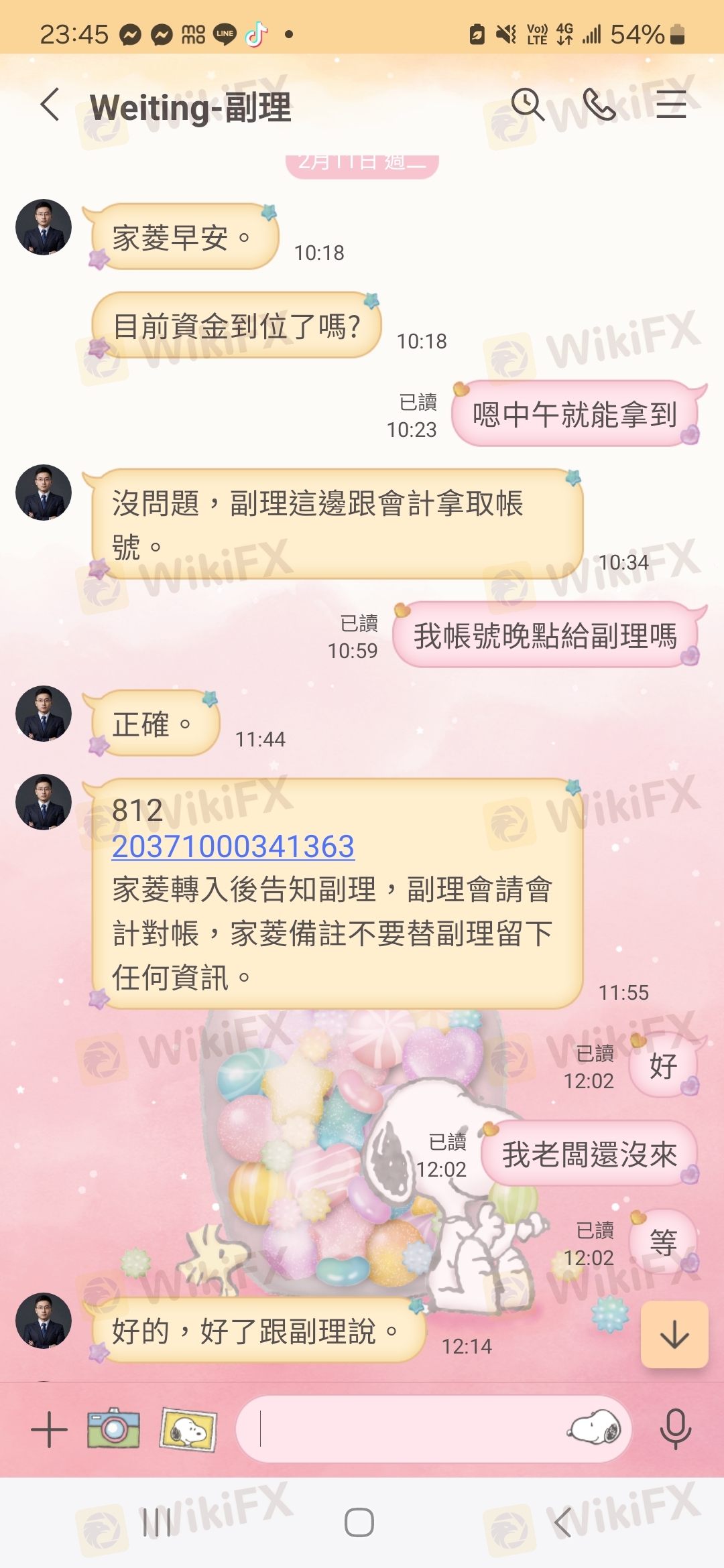
Task: Open the account number 20371000341363 link
Action: click(233, 846)
